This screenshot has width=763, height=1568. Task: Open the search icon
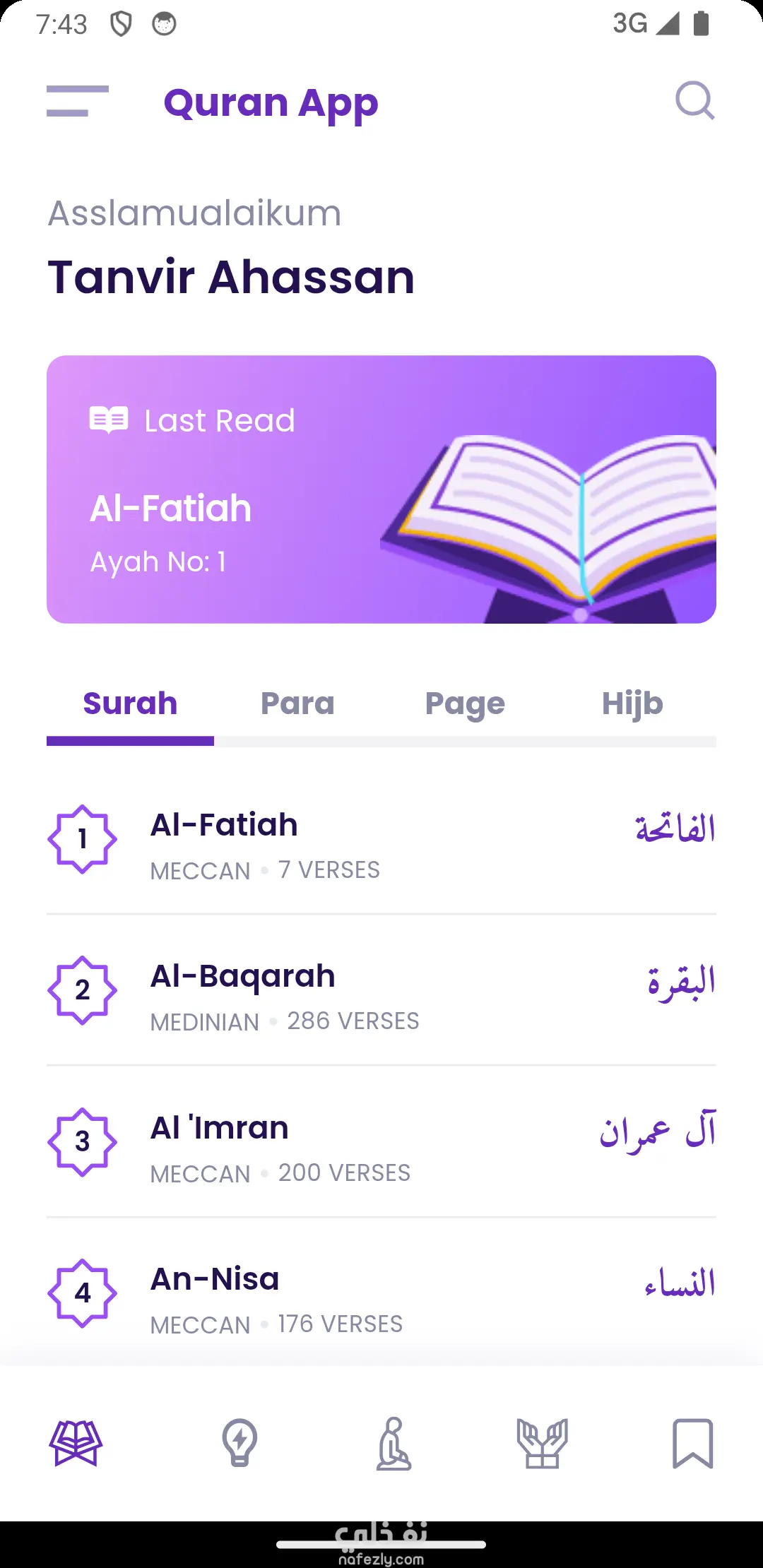tap(694, 101)
